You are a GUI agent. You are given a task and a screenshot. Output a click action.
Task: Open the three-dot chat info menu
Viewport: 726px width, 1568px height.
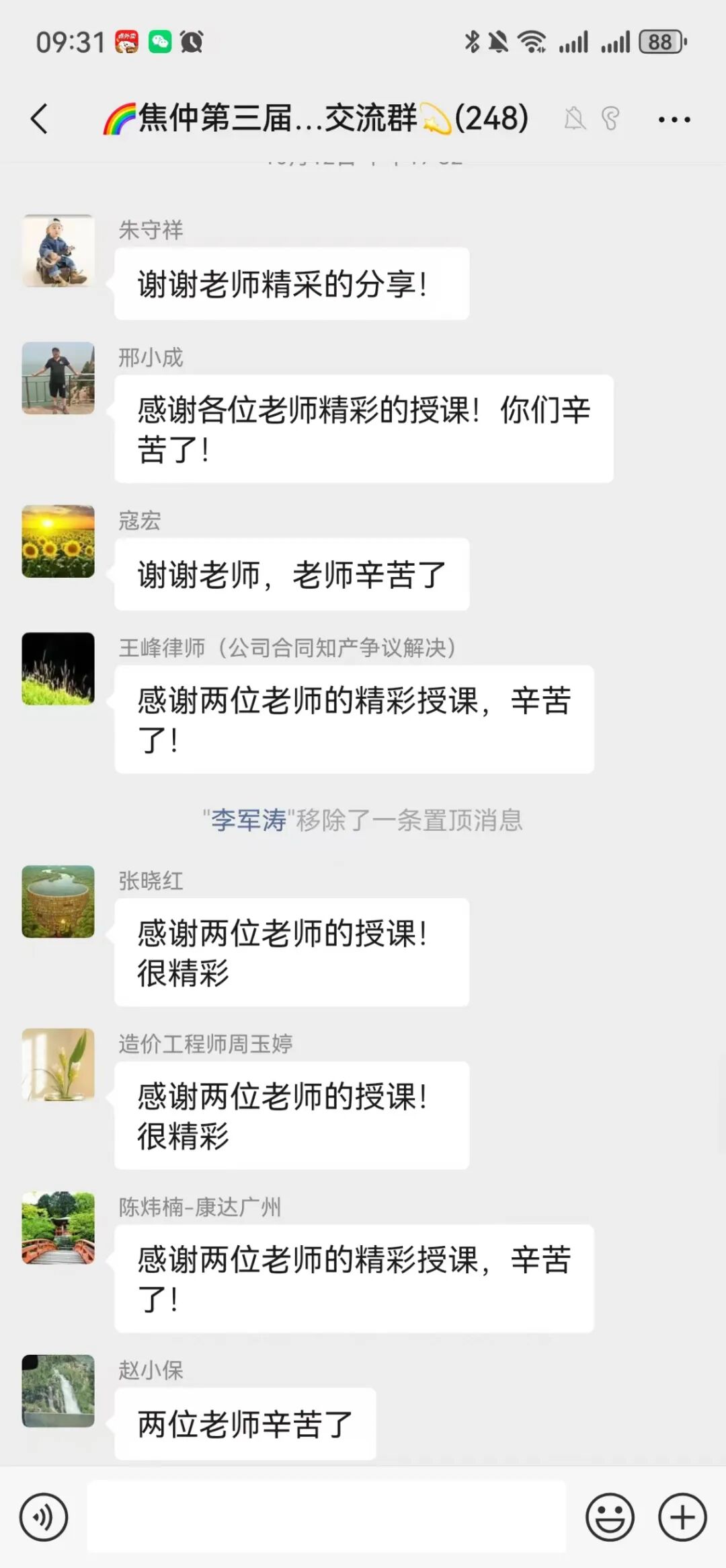(x=674, y=120)
